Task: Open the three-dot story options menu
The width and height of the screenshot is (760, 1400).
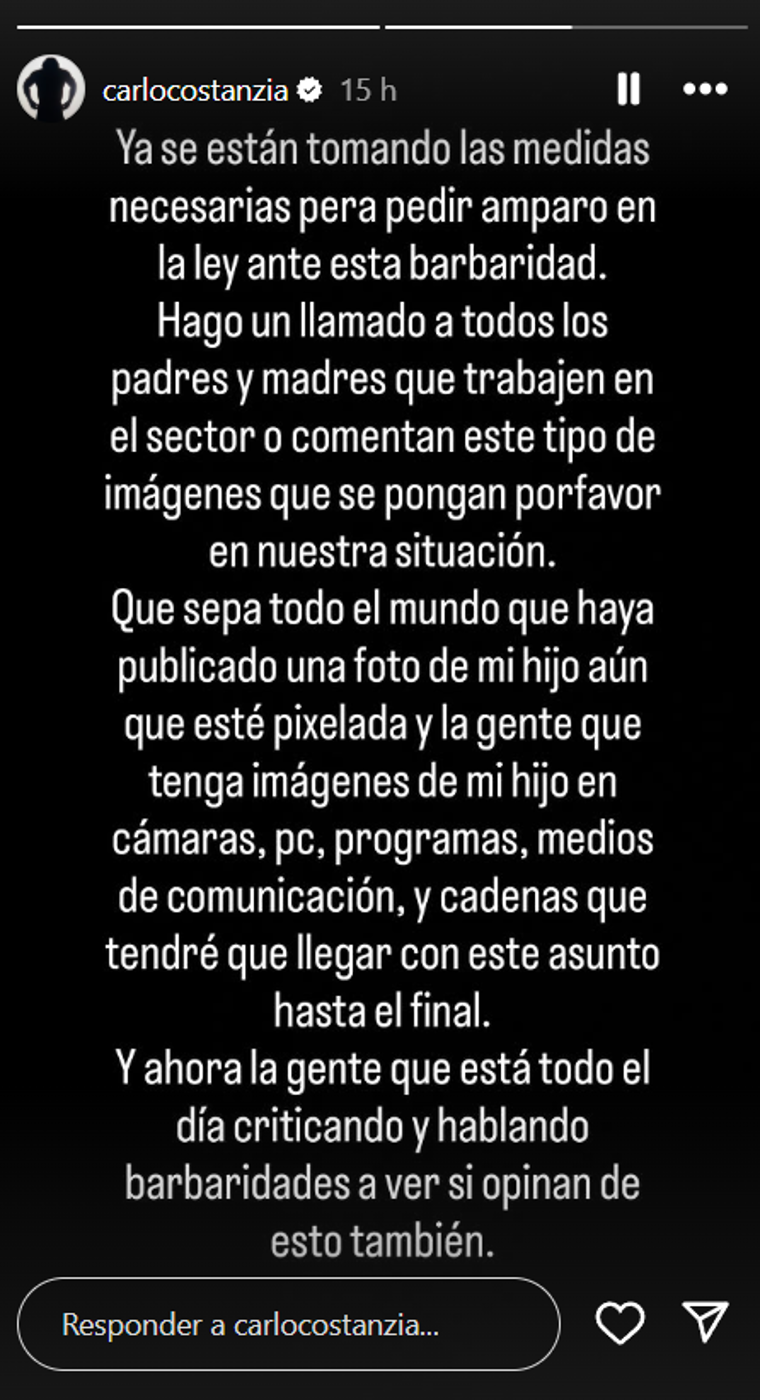Action: coord(705,90)
